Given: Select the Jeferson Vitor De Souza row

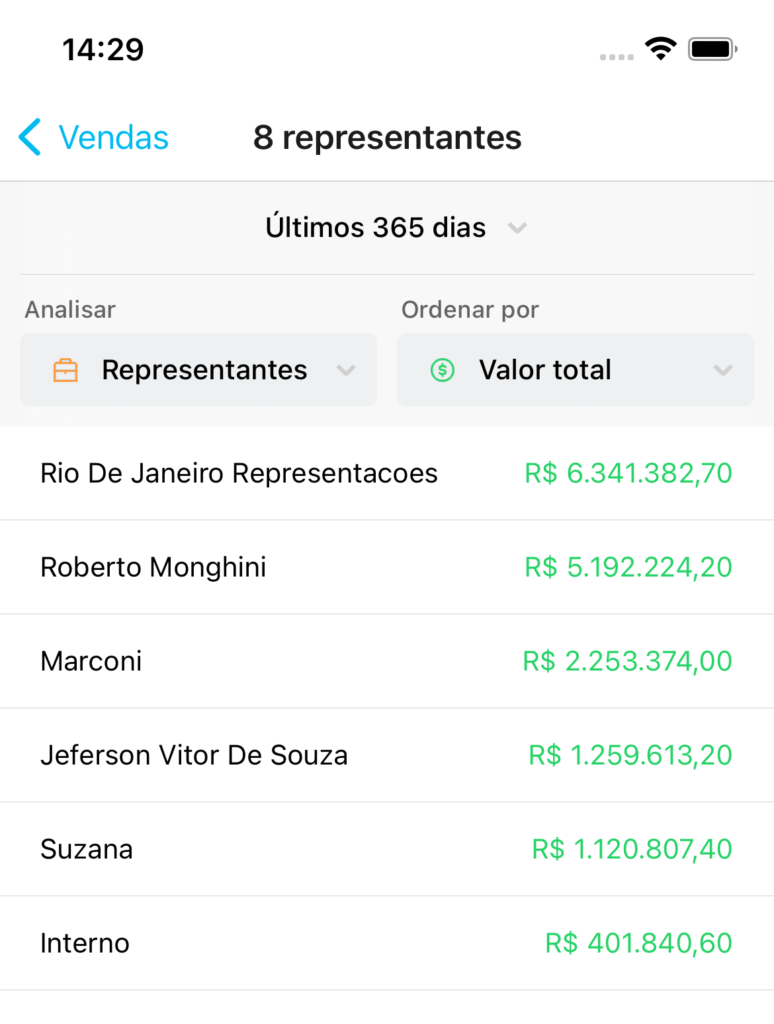Looking at the screenshot, I should (387, 755).
